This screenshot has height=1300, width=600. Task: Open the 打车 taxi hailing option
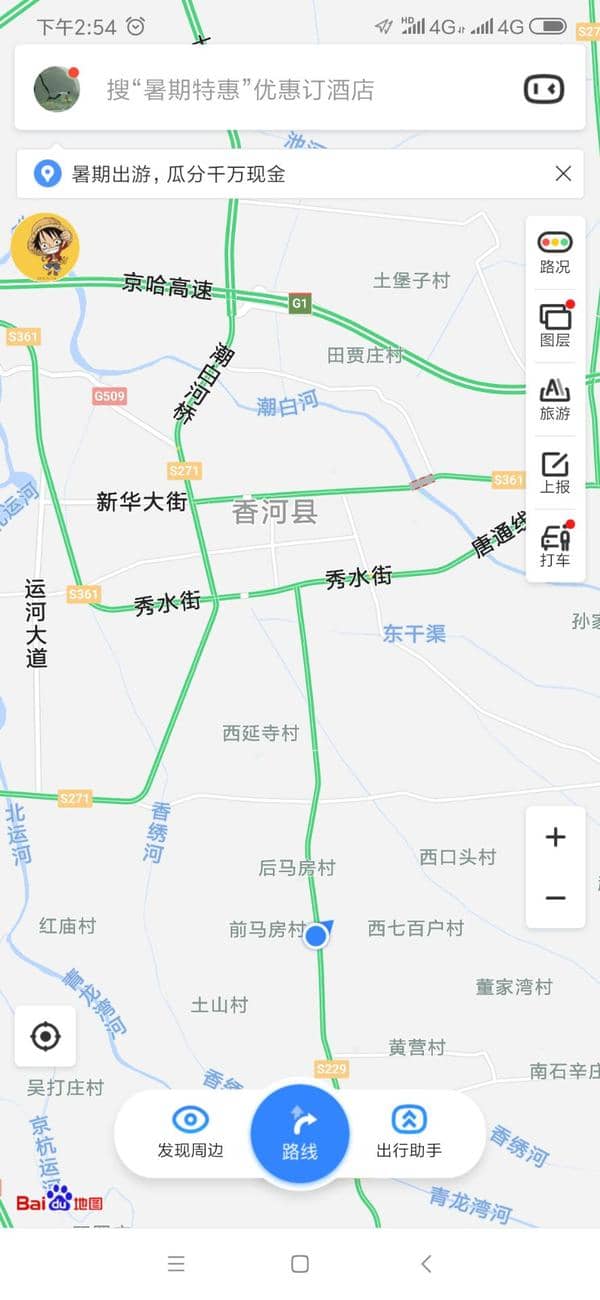point(555,545)
